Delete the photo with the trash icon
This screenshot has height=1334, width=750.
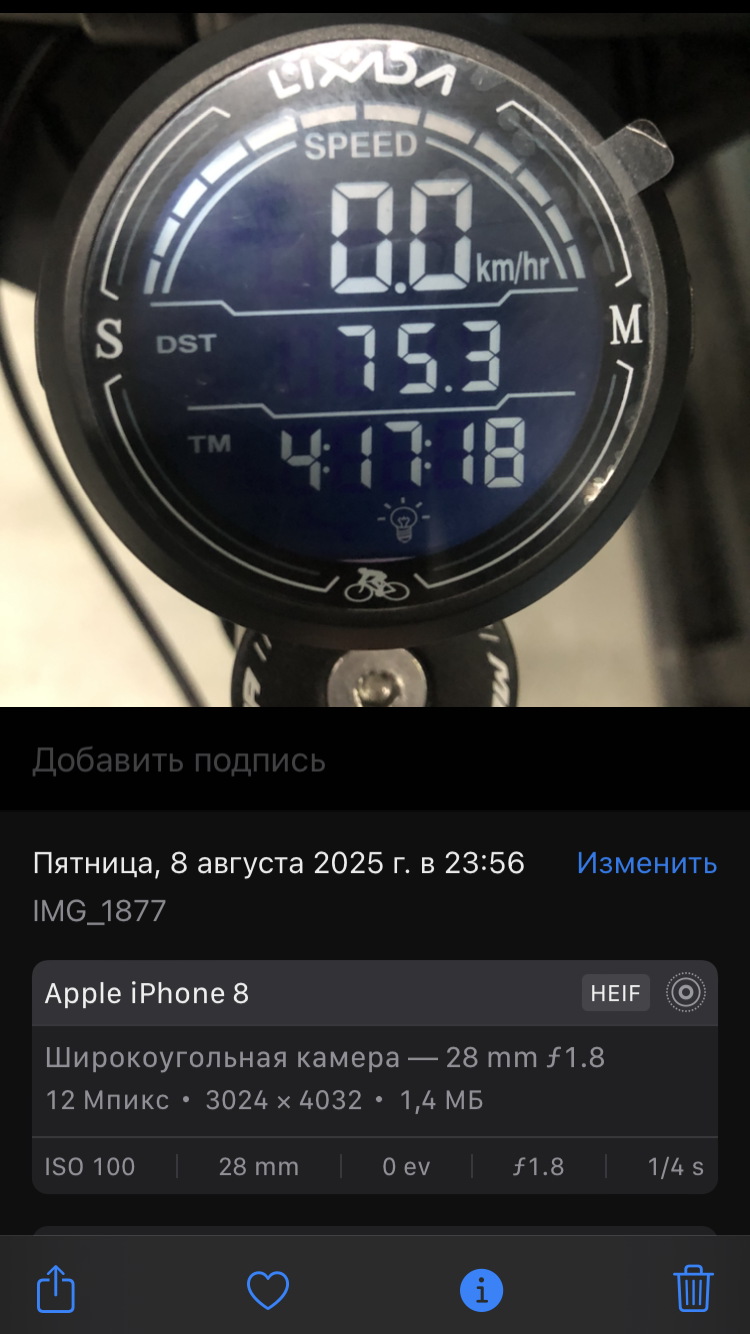(693, 1288)
